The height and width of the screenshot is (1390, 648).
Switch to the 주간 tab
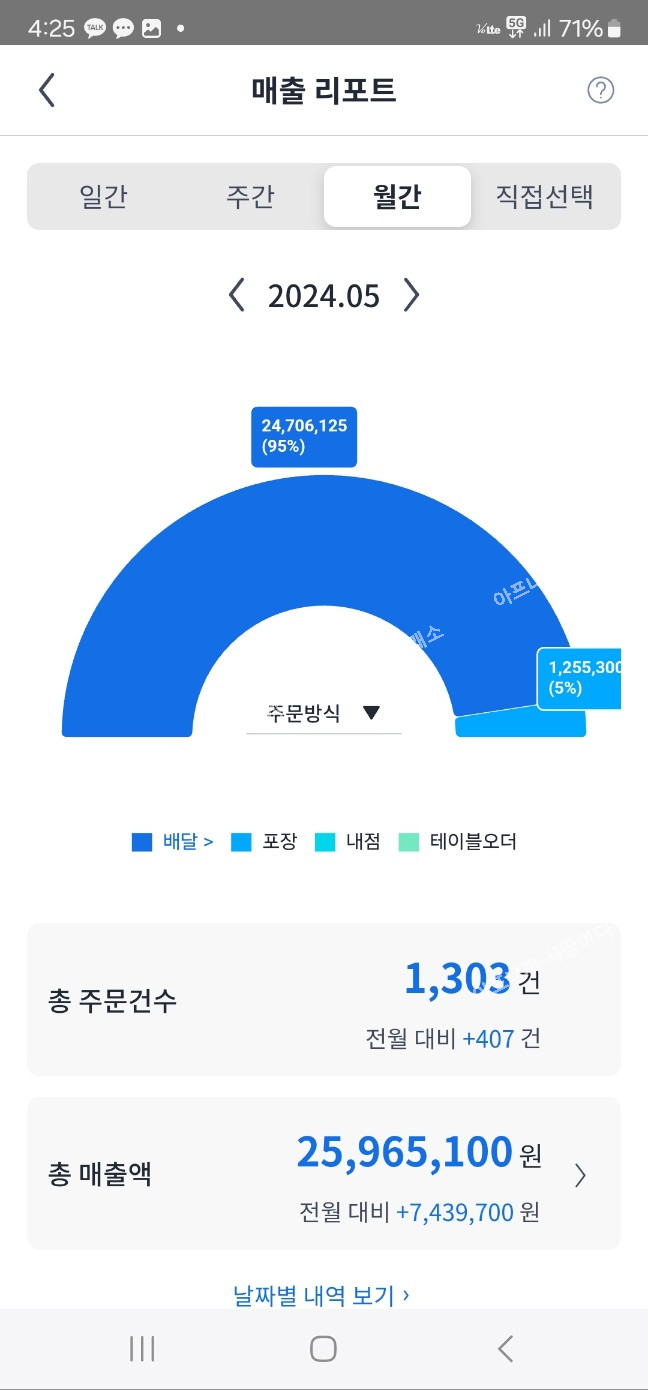tap(249, 197)
